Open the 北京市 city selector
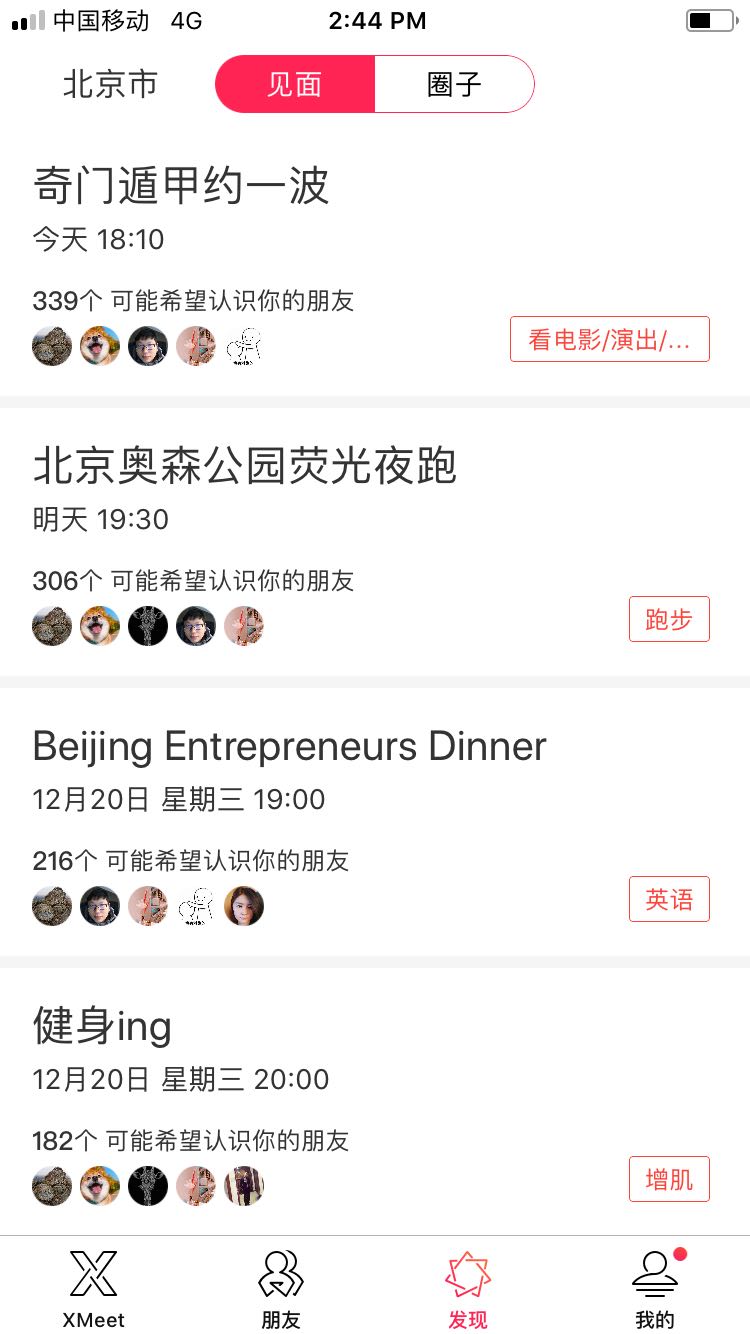This screenshot has width=750, height=1334. click(x=110, y=84)
